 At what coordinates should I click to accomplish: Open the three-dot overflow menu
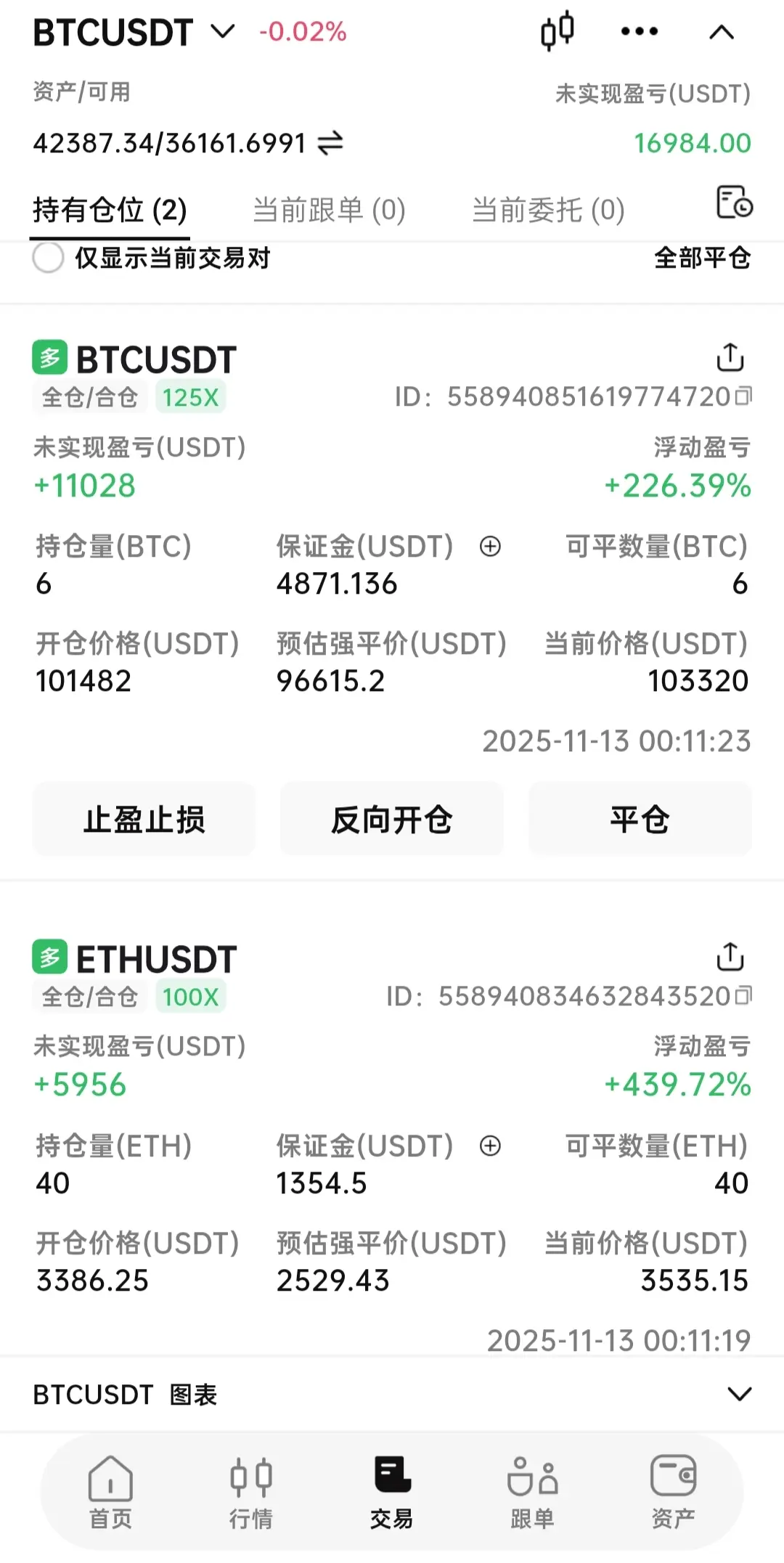coord(639,32)
